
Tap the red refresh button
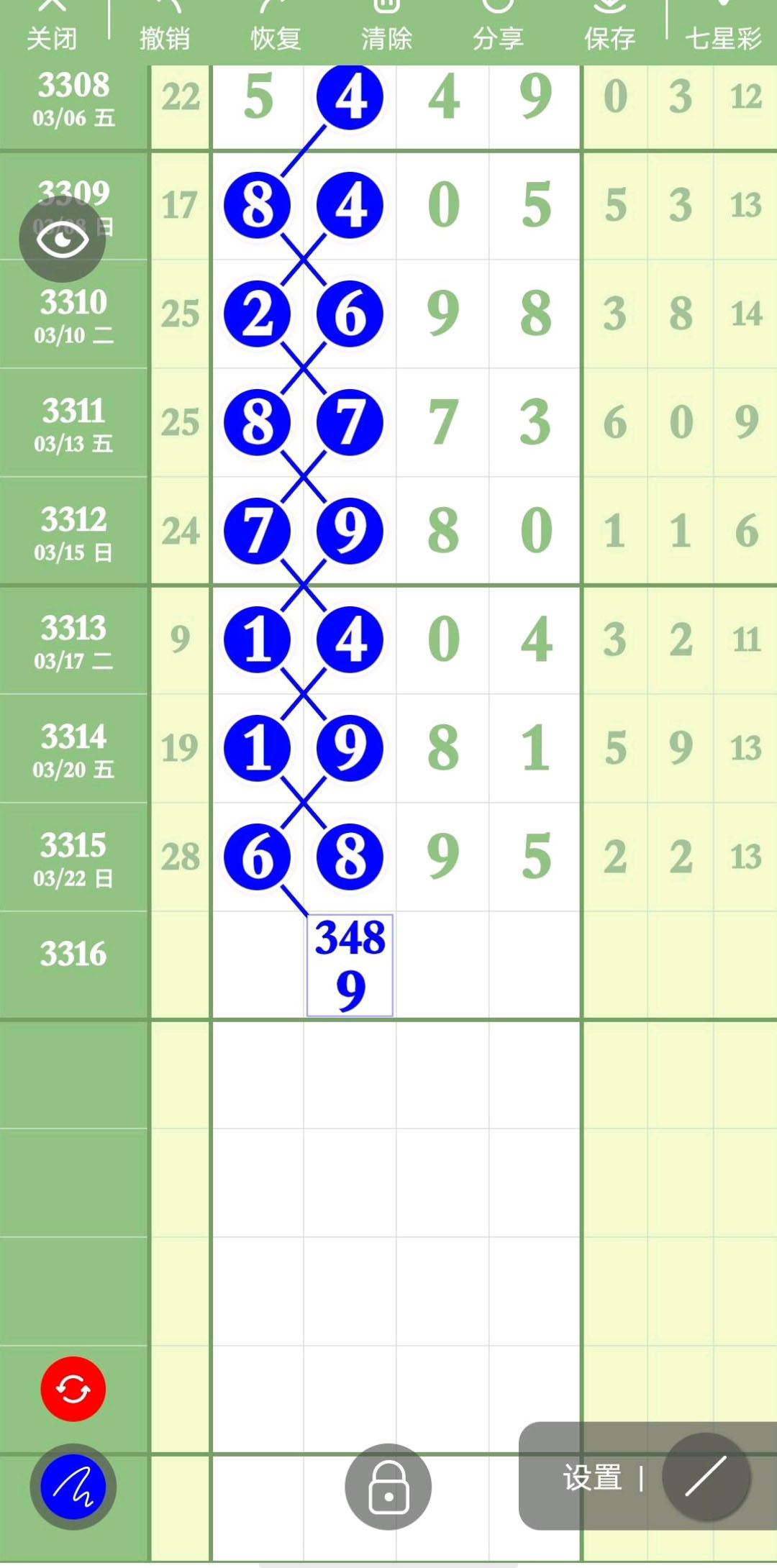(73, 1388)
